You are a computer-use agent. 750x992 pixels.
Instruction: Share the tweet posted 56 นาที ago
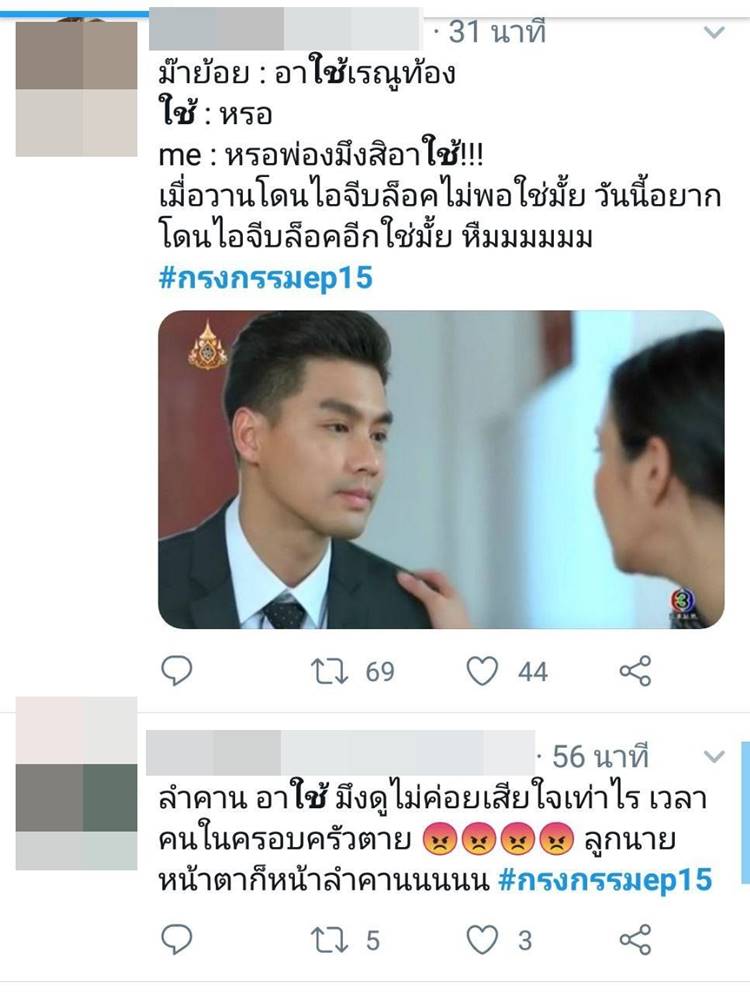click(636, 939)
